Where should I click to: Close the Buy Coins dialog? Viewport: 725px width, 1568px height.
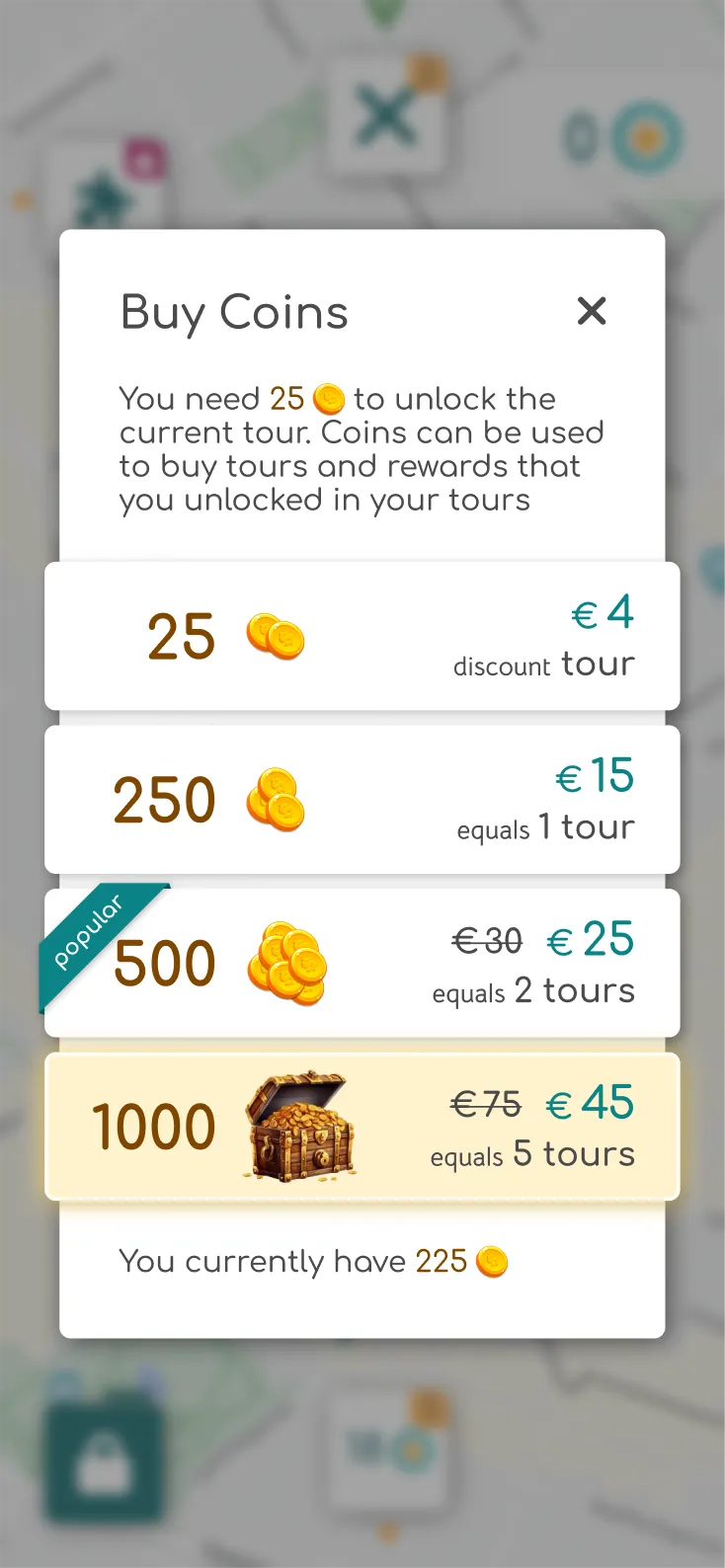tap(592, 311)
